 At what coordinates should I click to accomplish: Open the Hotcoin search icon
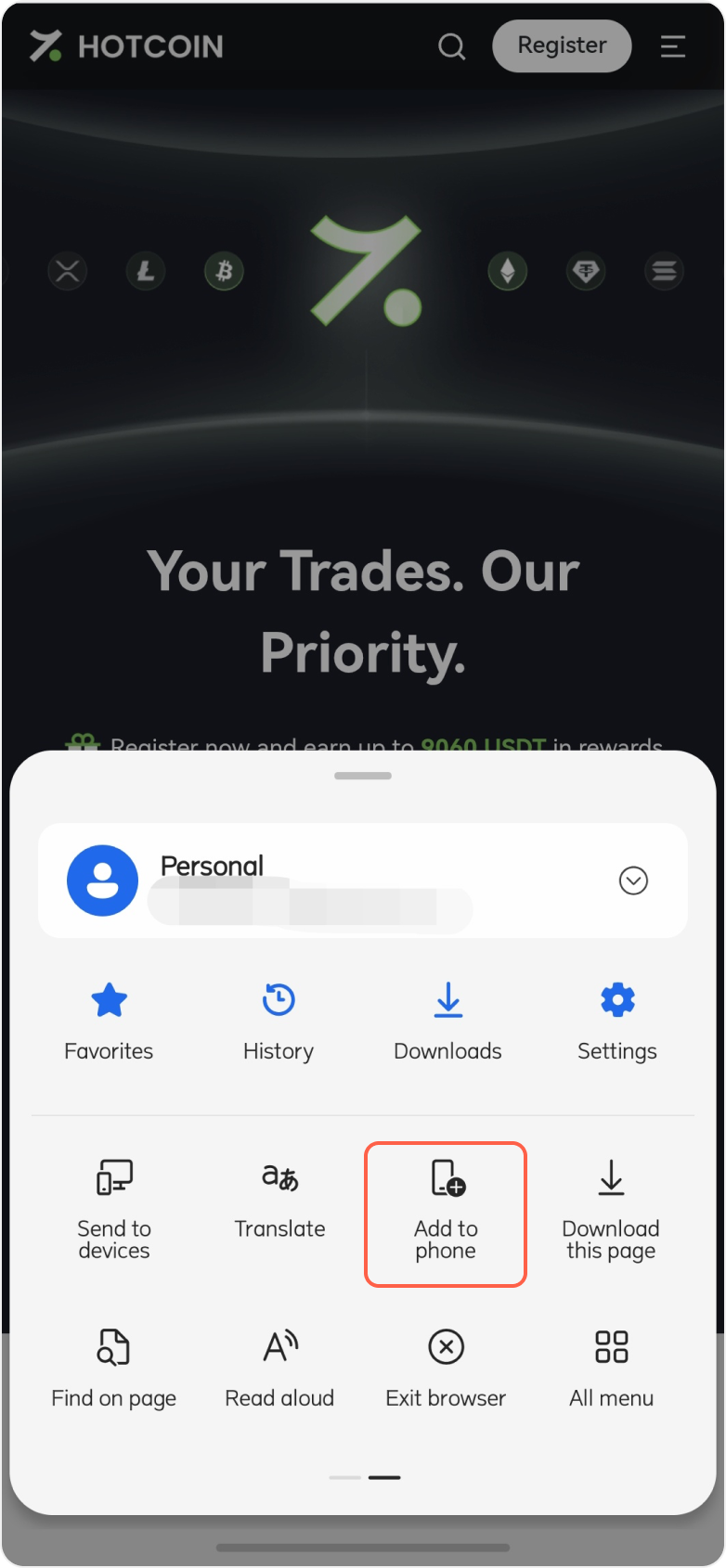click(x=451, y=45)
